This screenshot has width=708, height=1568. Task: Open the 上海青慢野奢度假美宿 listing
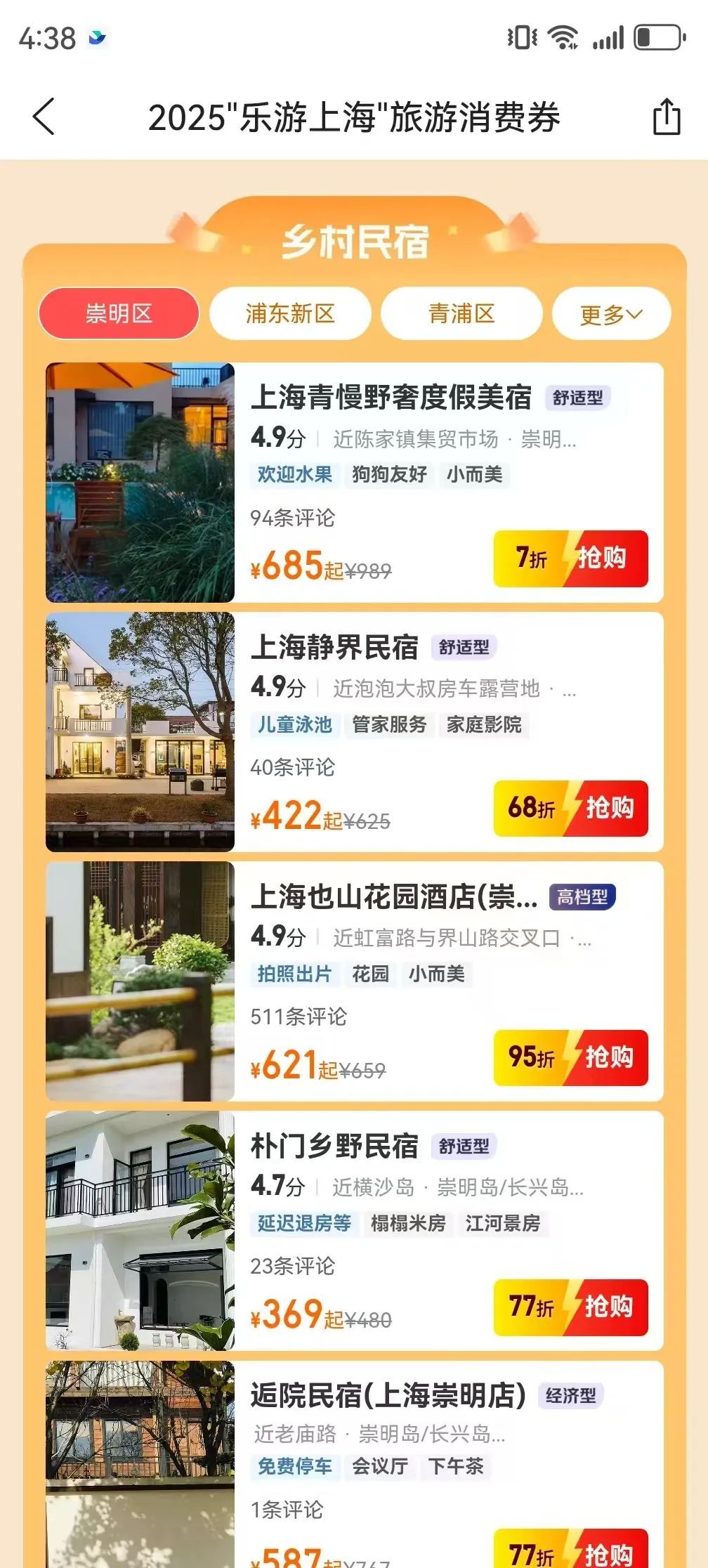pyautogui.click(x=391, y=398)
